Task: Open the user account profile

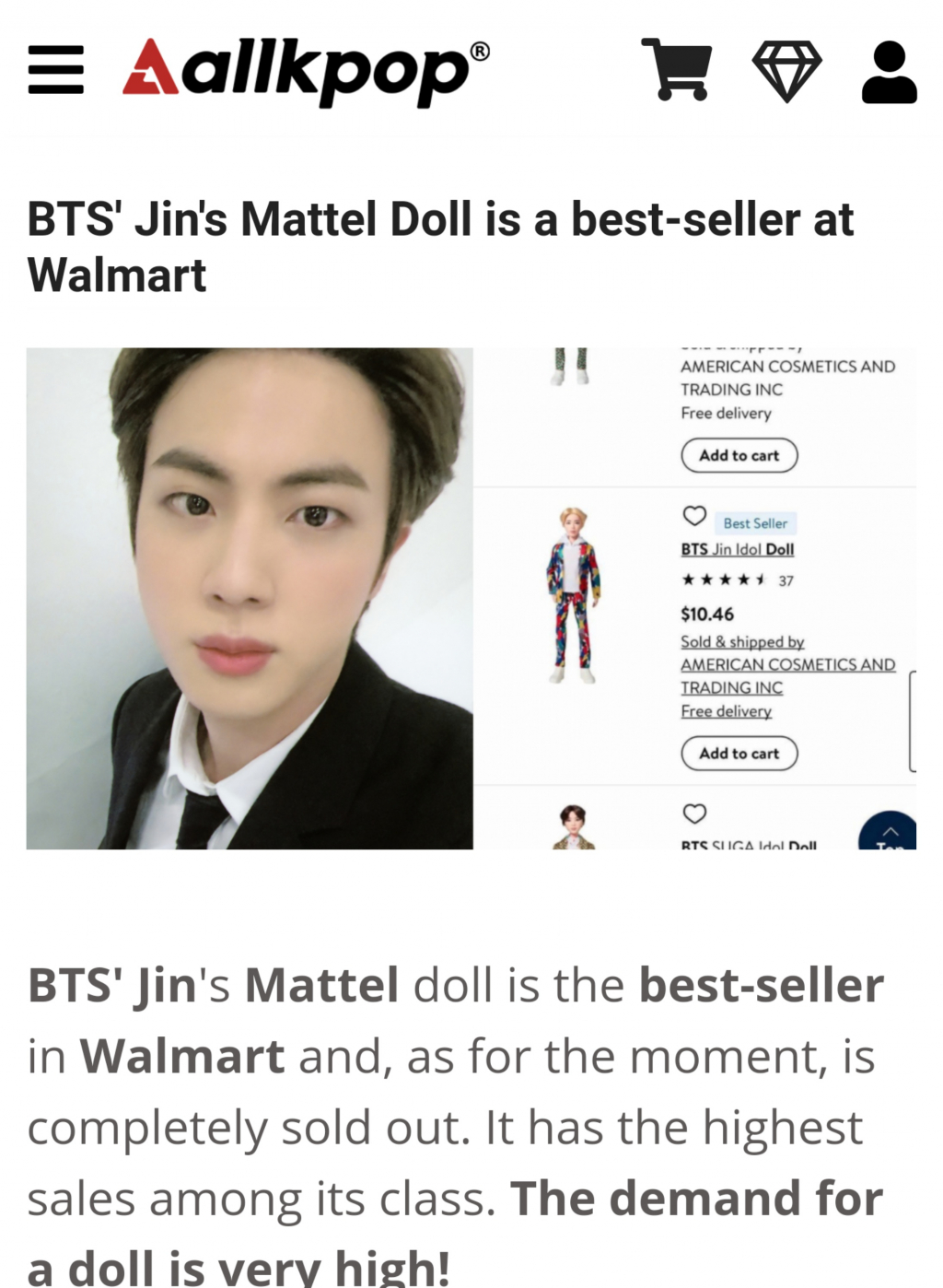Action: [889, 71]
